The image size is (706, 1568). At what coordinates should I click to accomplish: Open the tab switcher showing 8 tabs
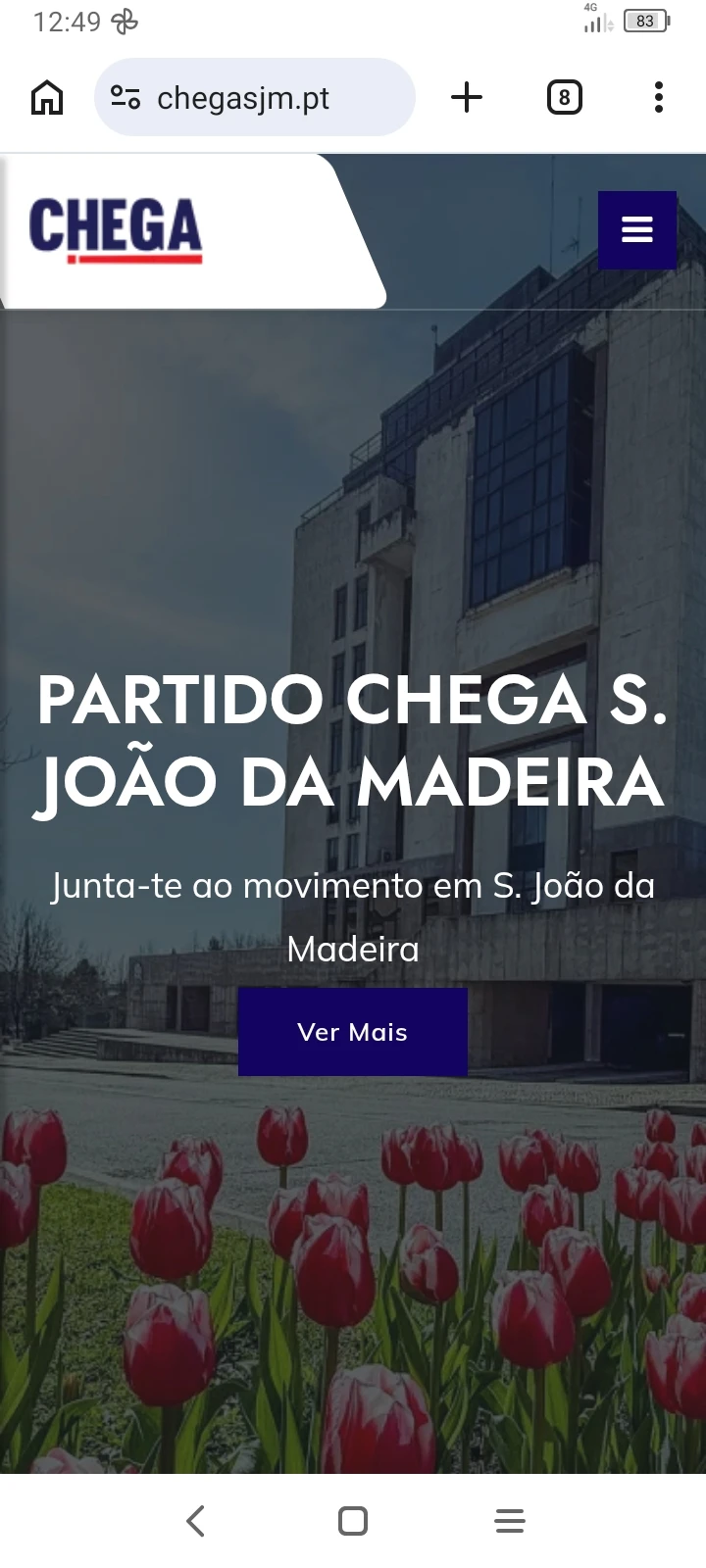[564, 97]
